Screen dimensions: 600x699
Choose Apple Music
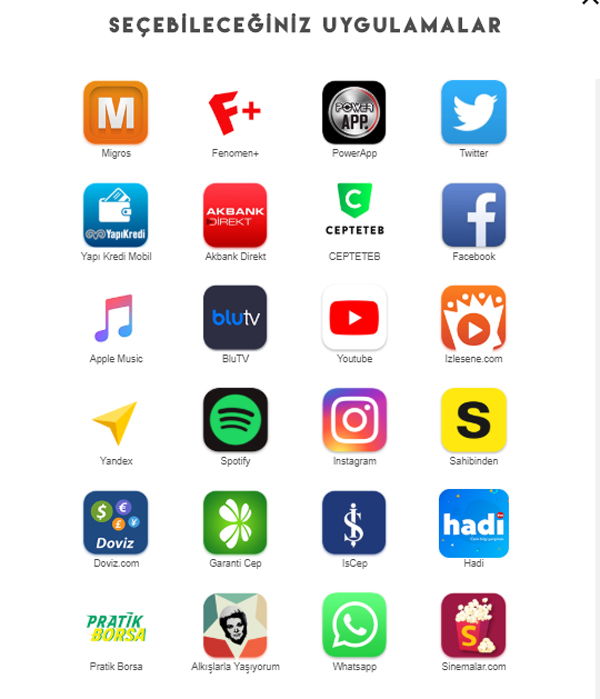click(x=116, y=318)
